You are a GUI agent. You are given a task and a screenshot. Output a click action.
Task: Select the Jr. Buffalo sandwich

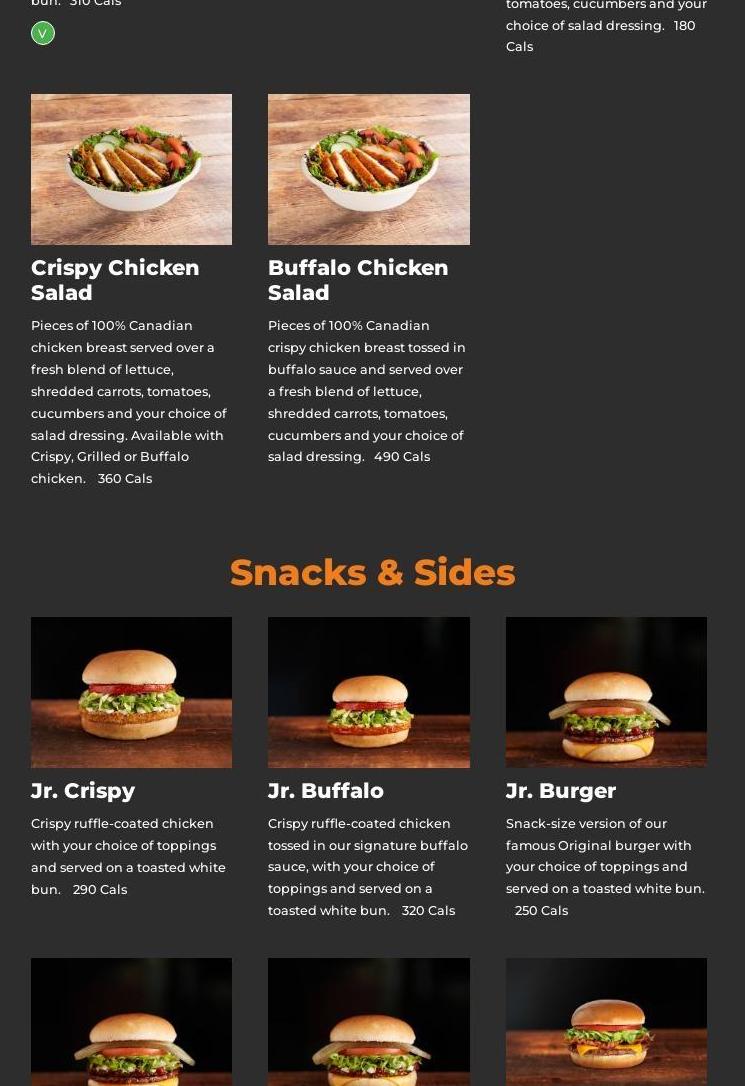[368, 692]
